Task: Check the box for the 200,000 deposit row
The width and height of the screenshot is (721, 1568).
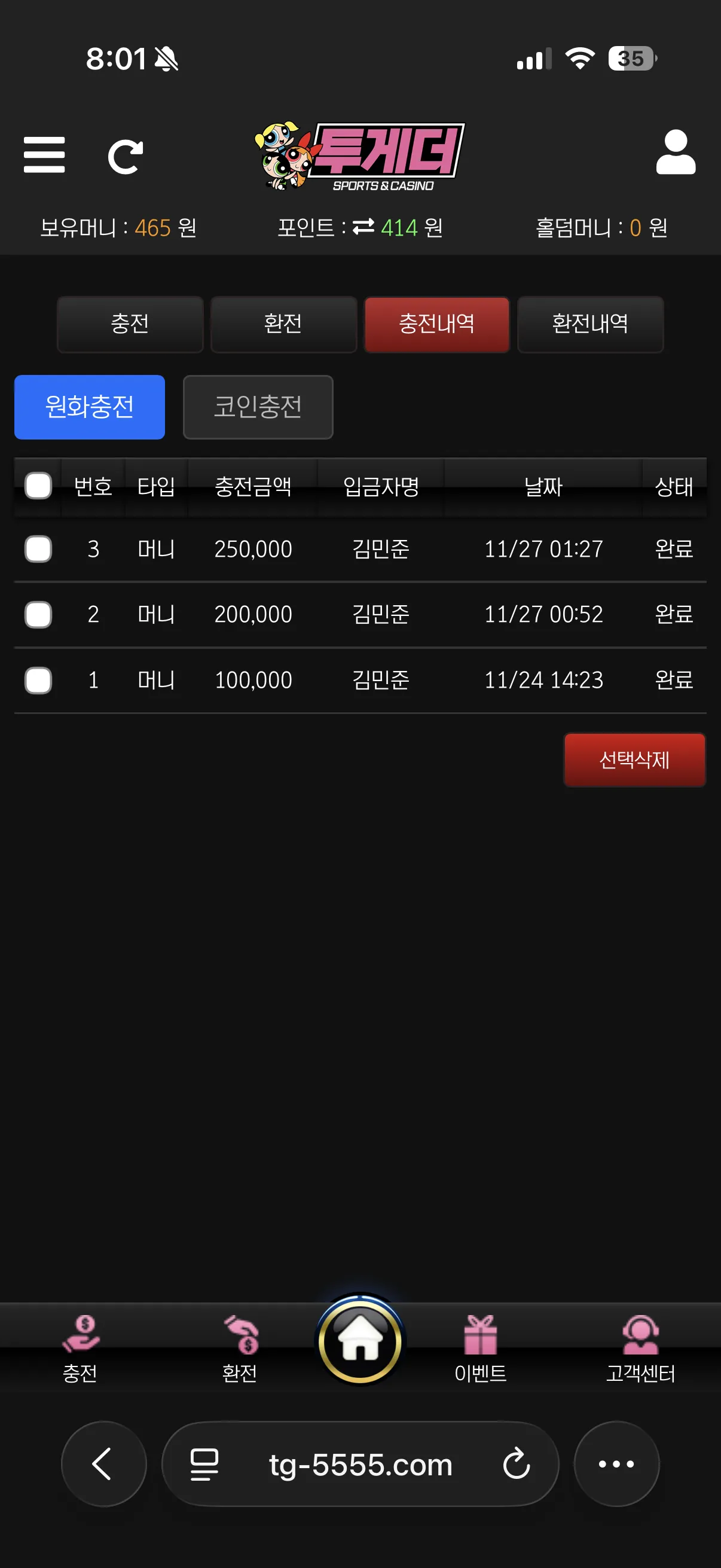Action: pyautogui.click(x=38, y=614)
